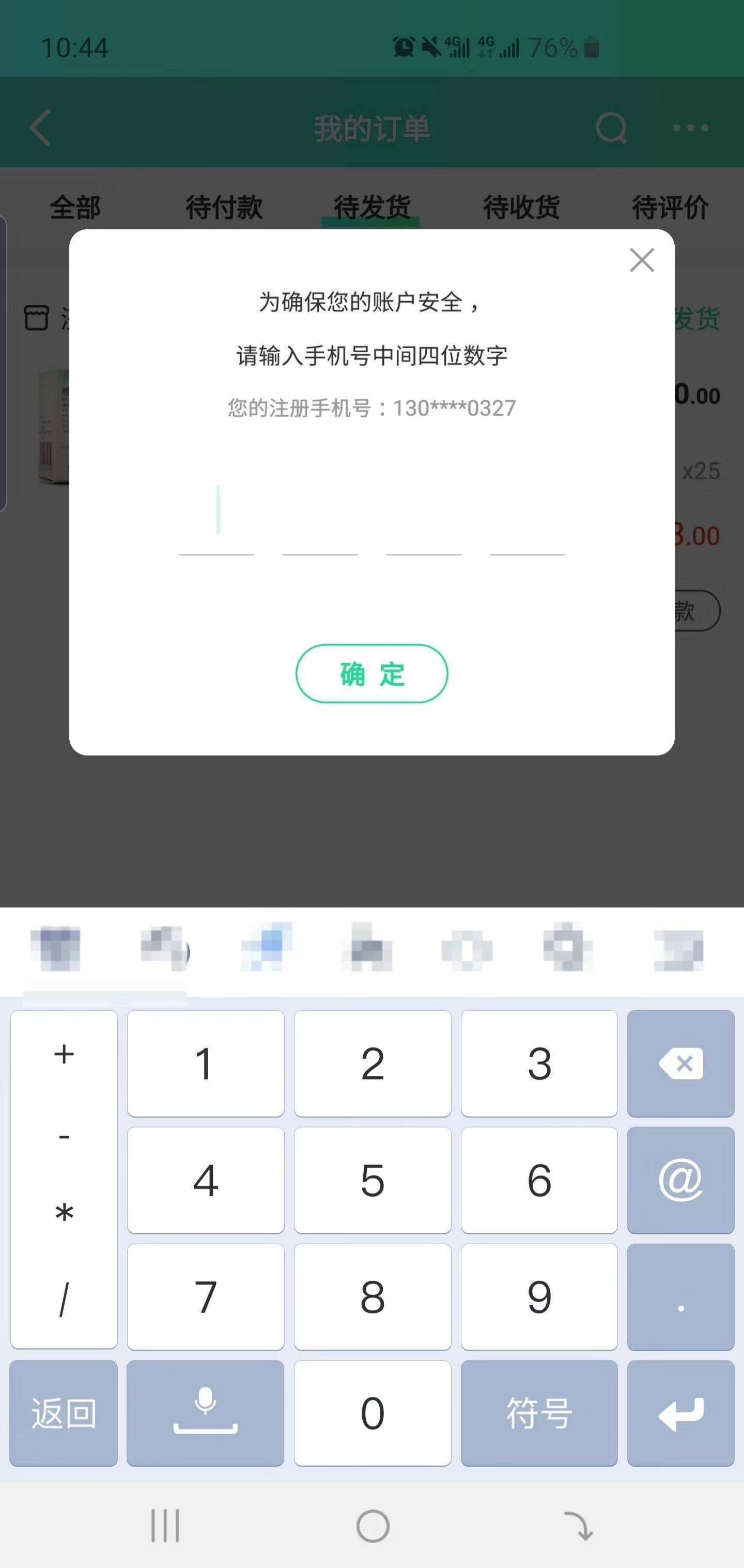The height and width of the screenshot is (1568, 744).
Task: Close the account security dialog
Action: tap(642, 260)
